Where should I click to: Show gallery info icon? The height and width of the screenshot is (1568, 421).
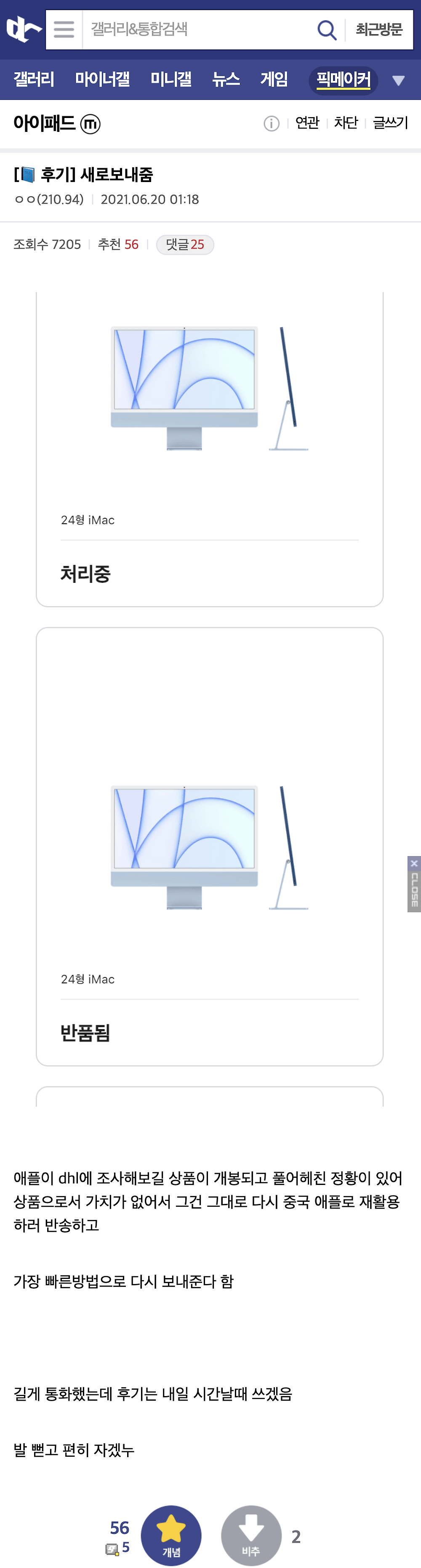pyautogui.click(x=272, y=123)
